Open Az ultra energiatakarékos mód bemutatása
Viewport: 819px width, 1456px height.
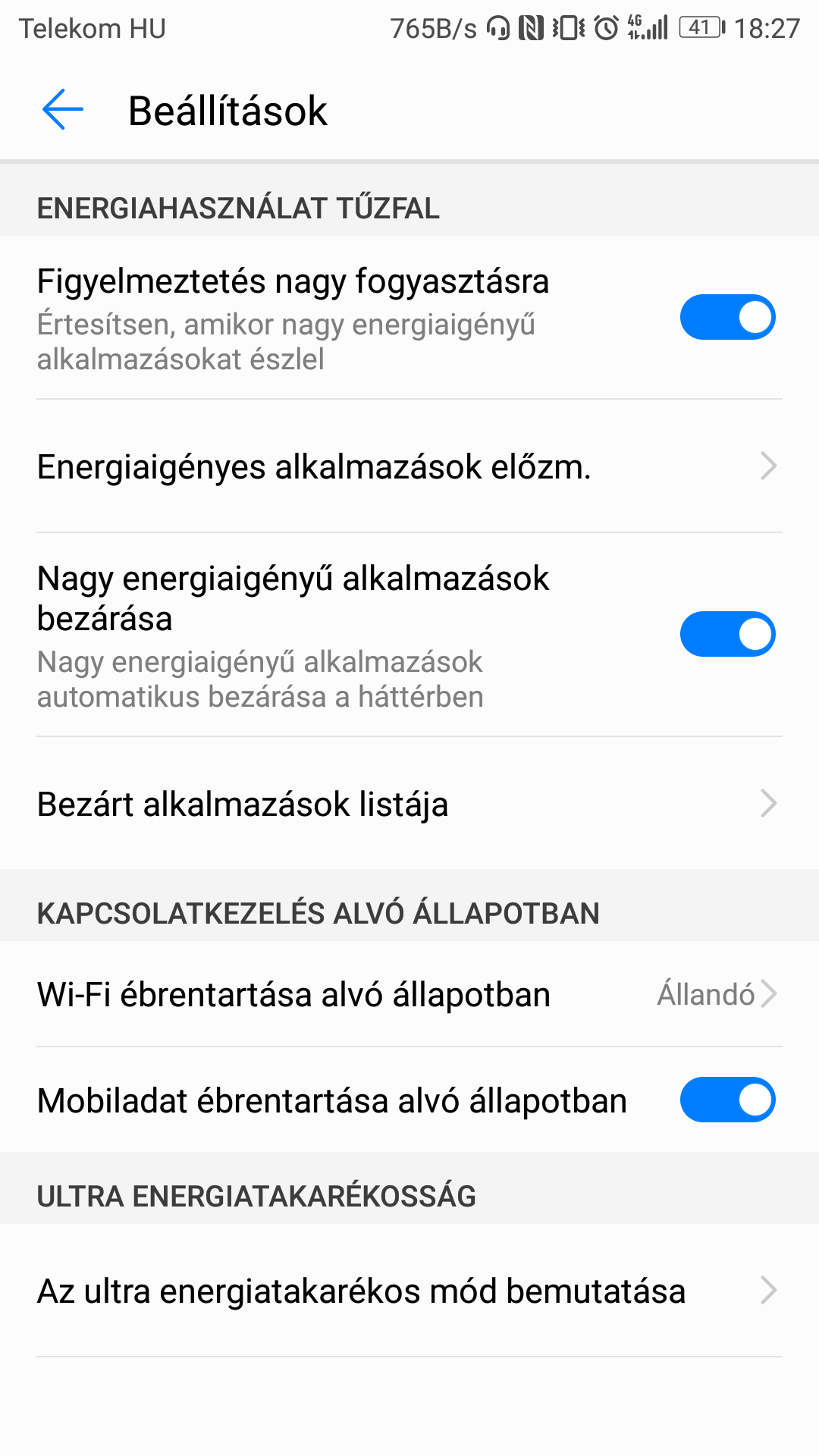pos(409,1291)
